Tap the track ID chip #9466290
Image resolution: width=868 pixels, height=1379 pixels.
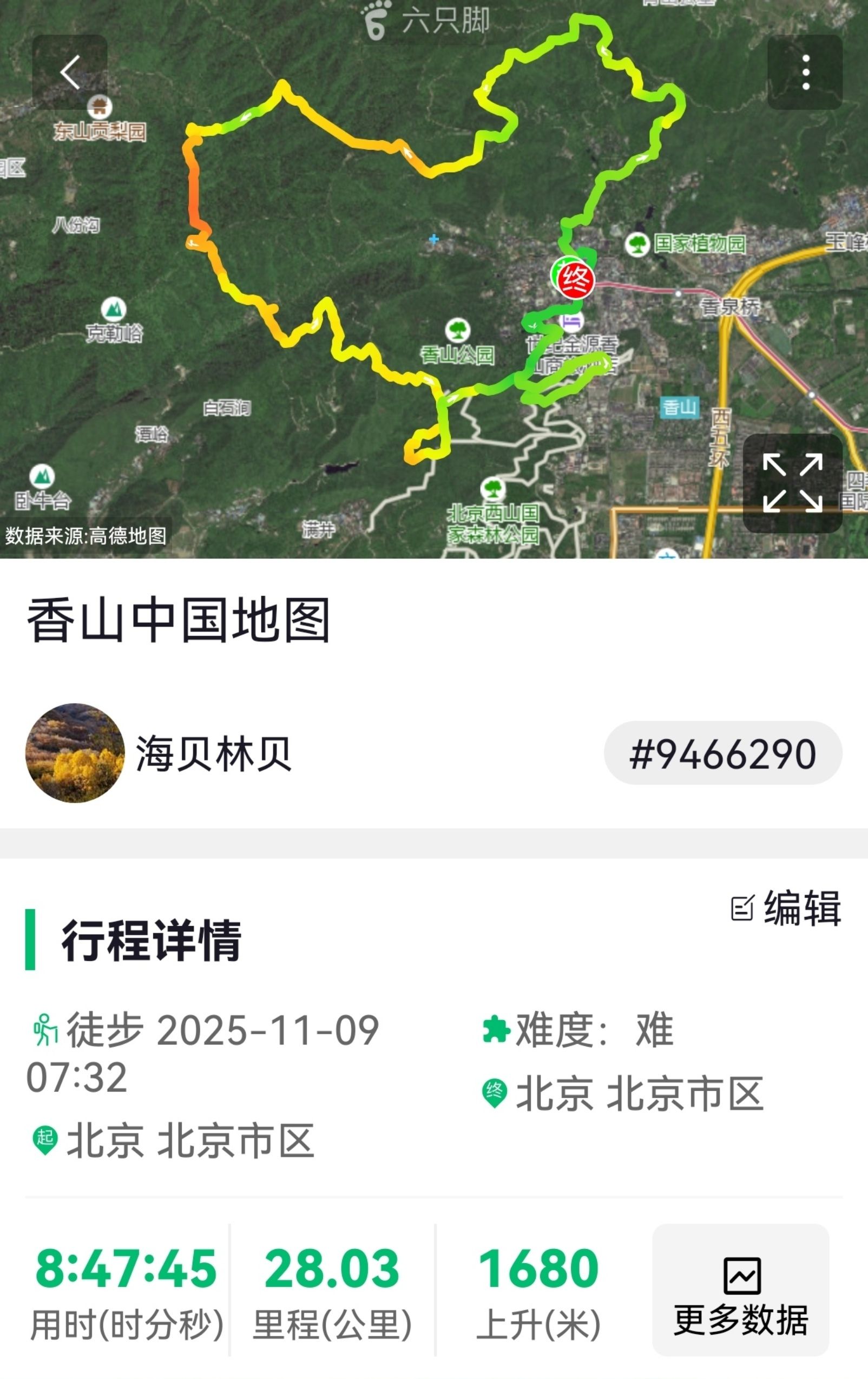[x=722, y=753]
